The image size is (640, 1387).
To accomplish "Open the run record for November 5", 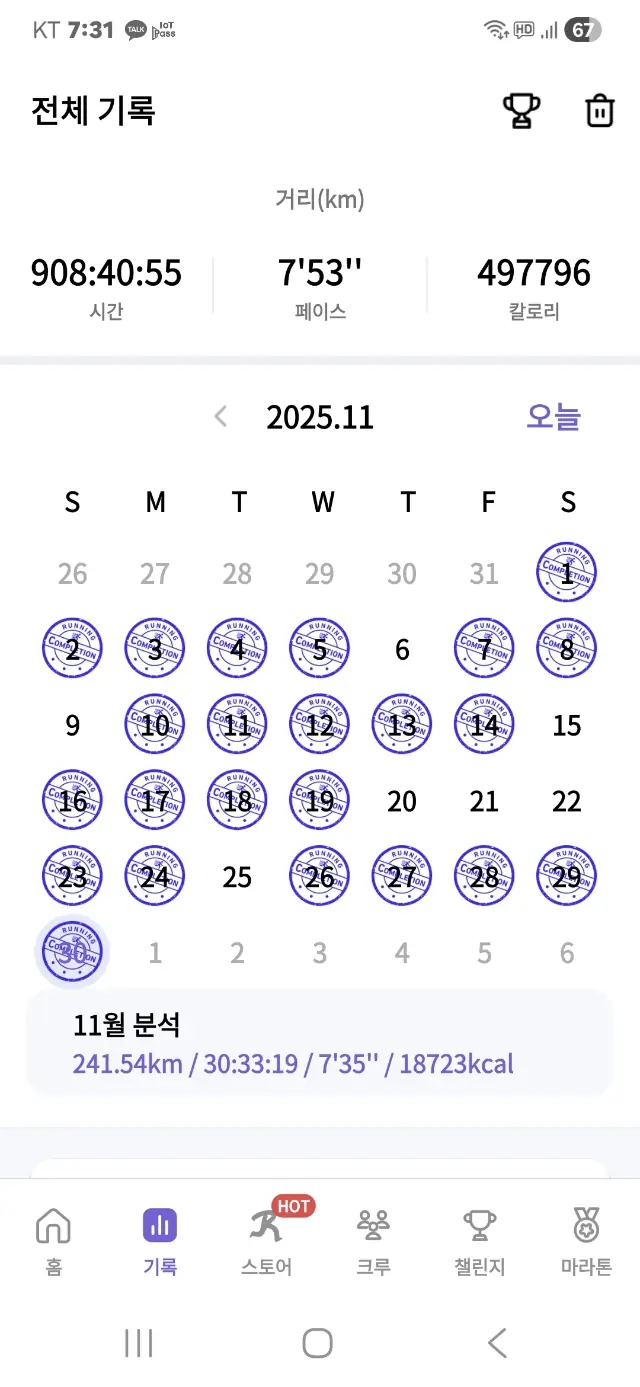I will click(320, 649).
